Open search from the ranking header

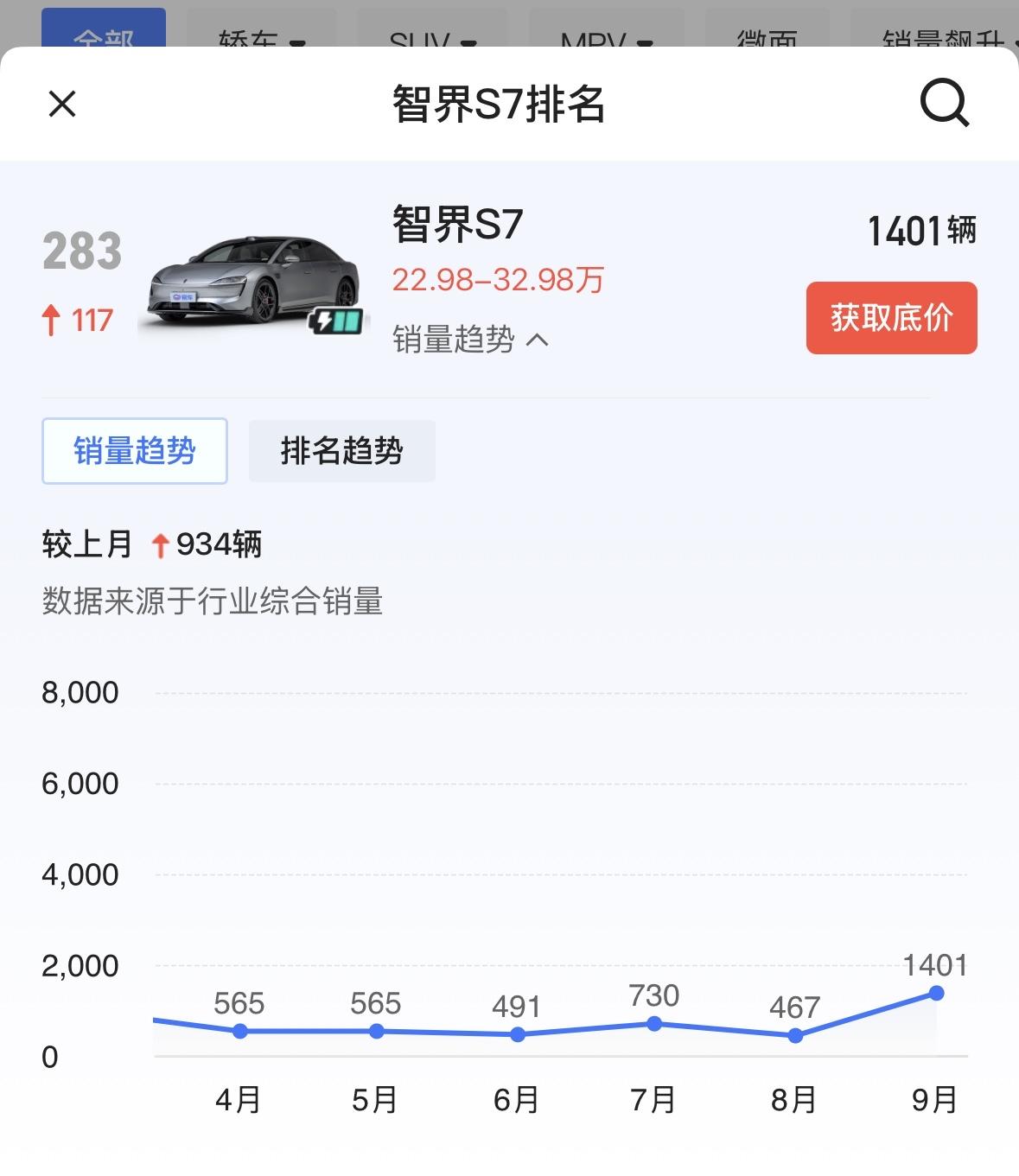[944, 105]
